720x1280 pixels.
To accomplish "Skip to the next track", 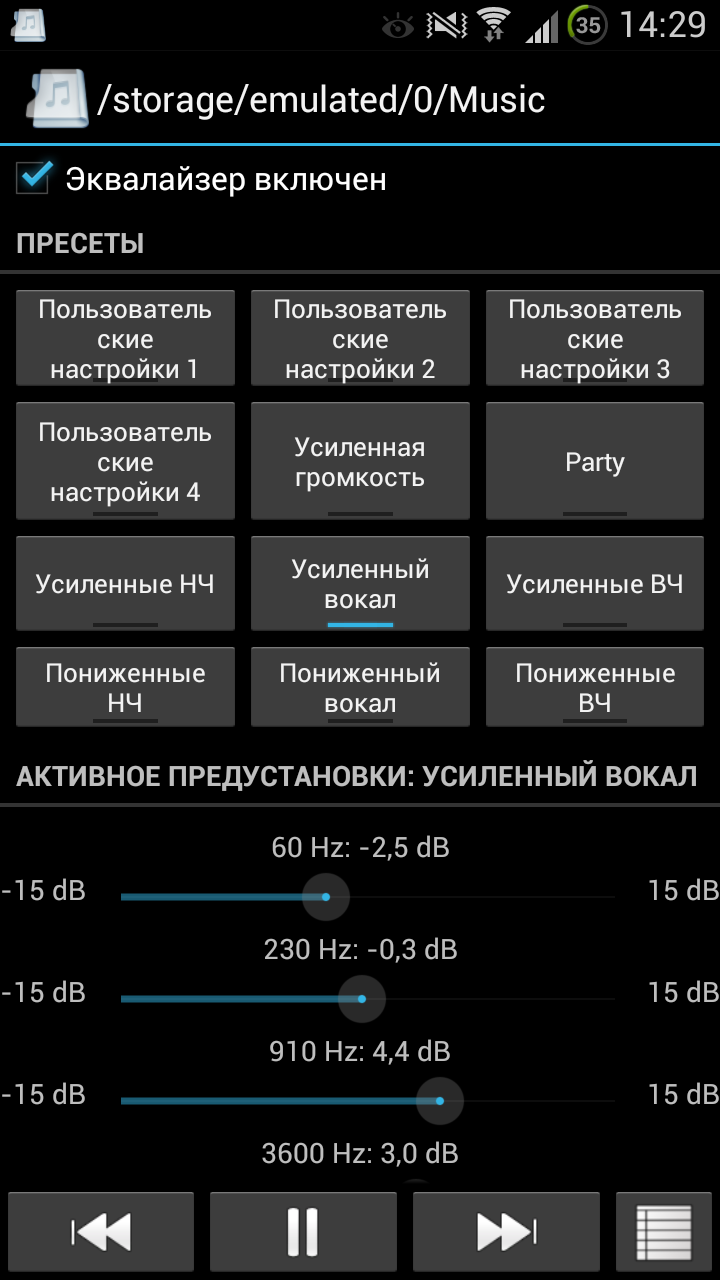I will coord(506,1232).
